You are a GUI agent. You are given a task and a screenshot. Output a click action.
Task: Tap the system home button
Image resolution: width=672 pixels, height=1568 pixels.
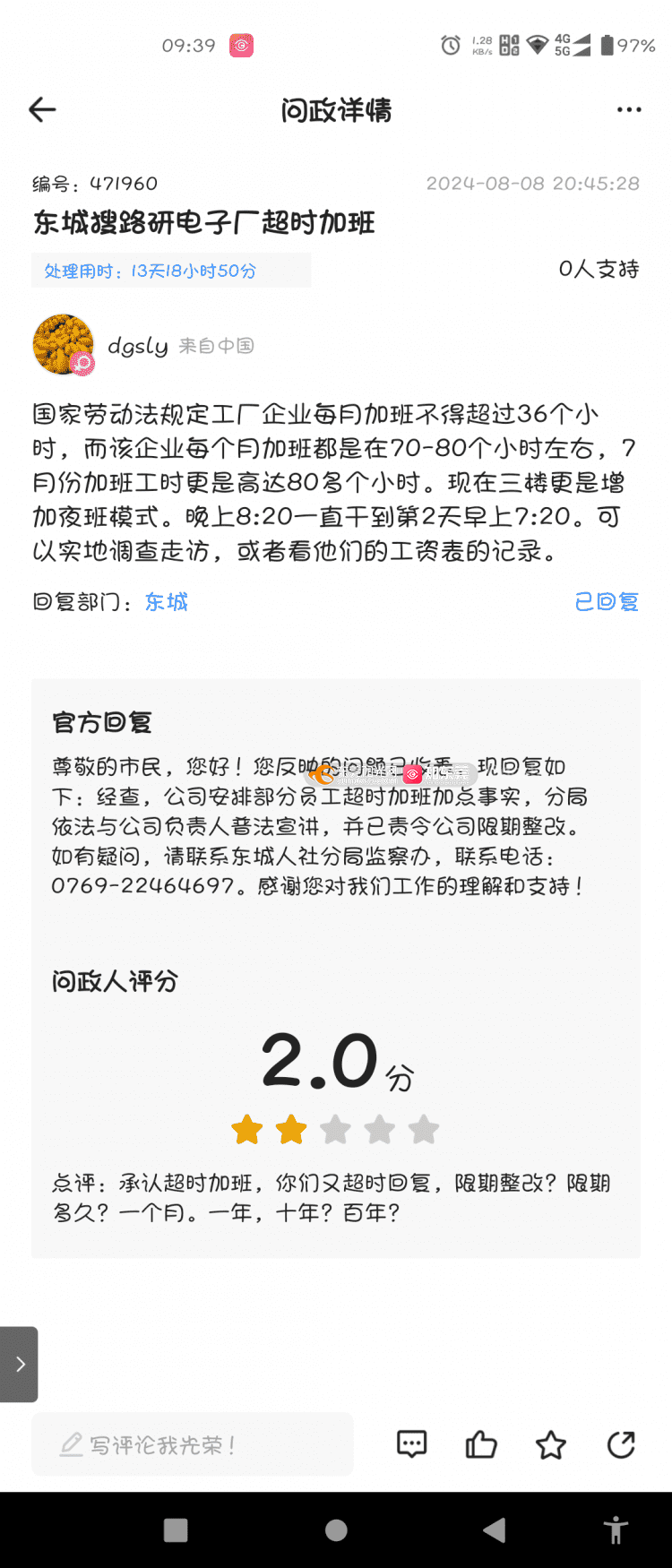(336, 1530)
